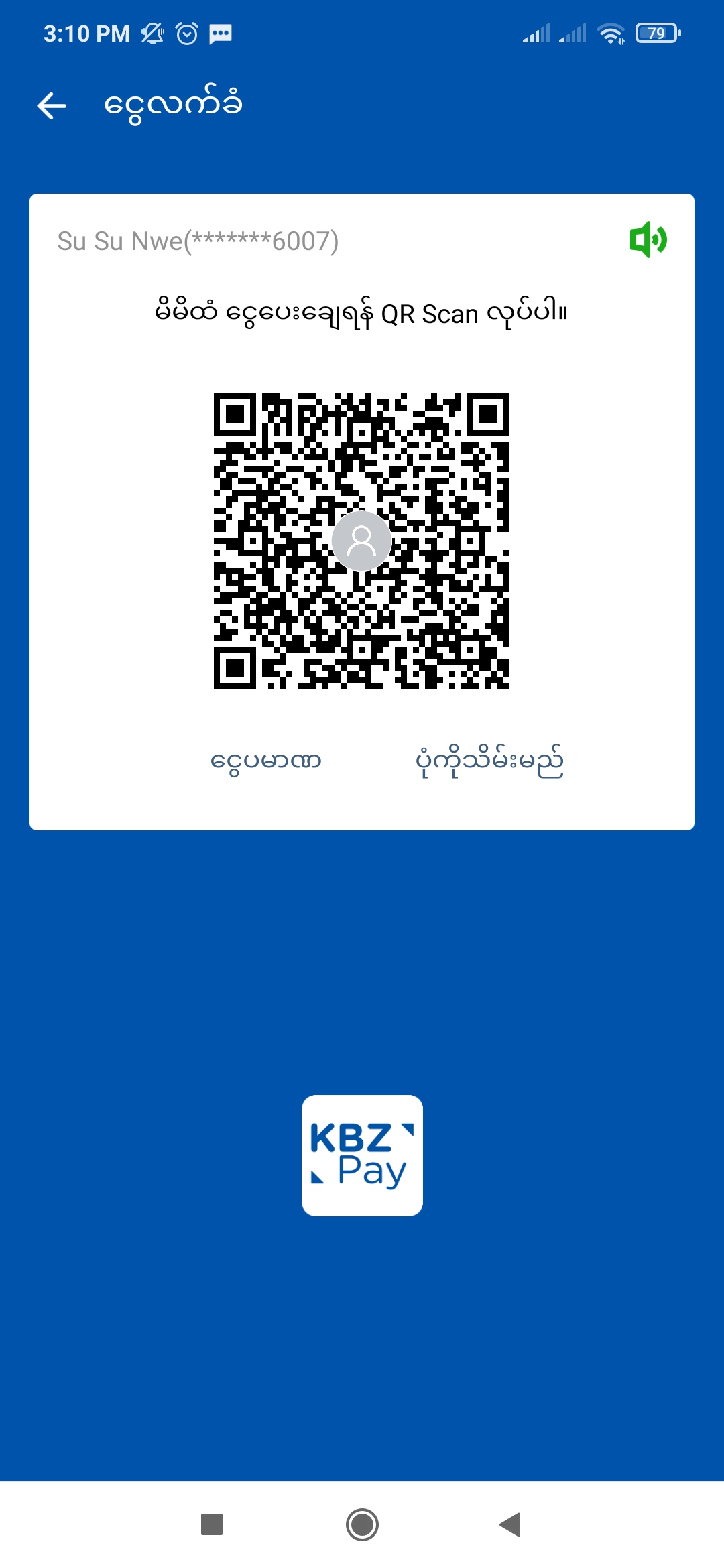The width and height of the screenshot is (724, 1568).
Task: Tap ငွေပမာဏ to set amount
Action: (266, 761)
